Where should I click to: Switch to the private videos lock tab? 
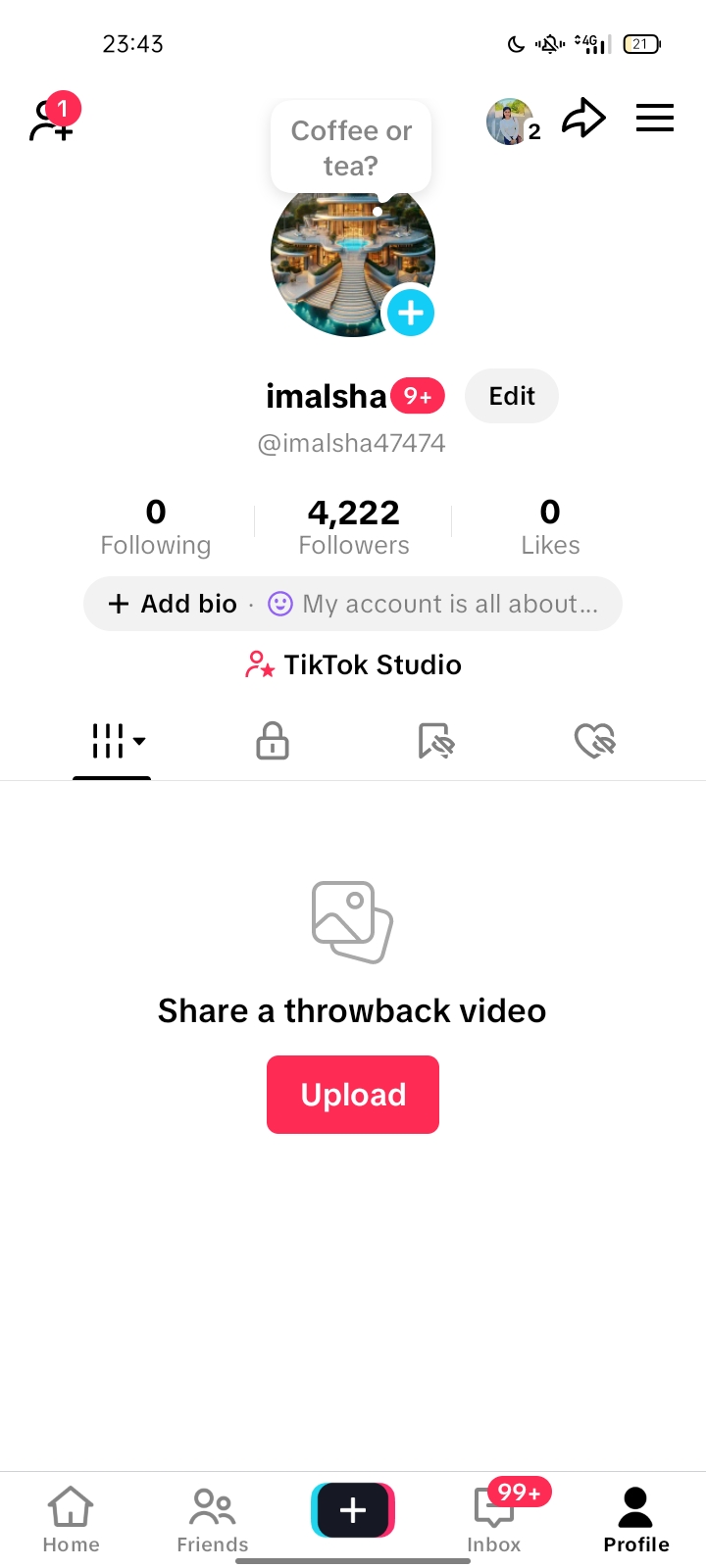tap(273, 741)
